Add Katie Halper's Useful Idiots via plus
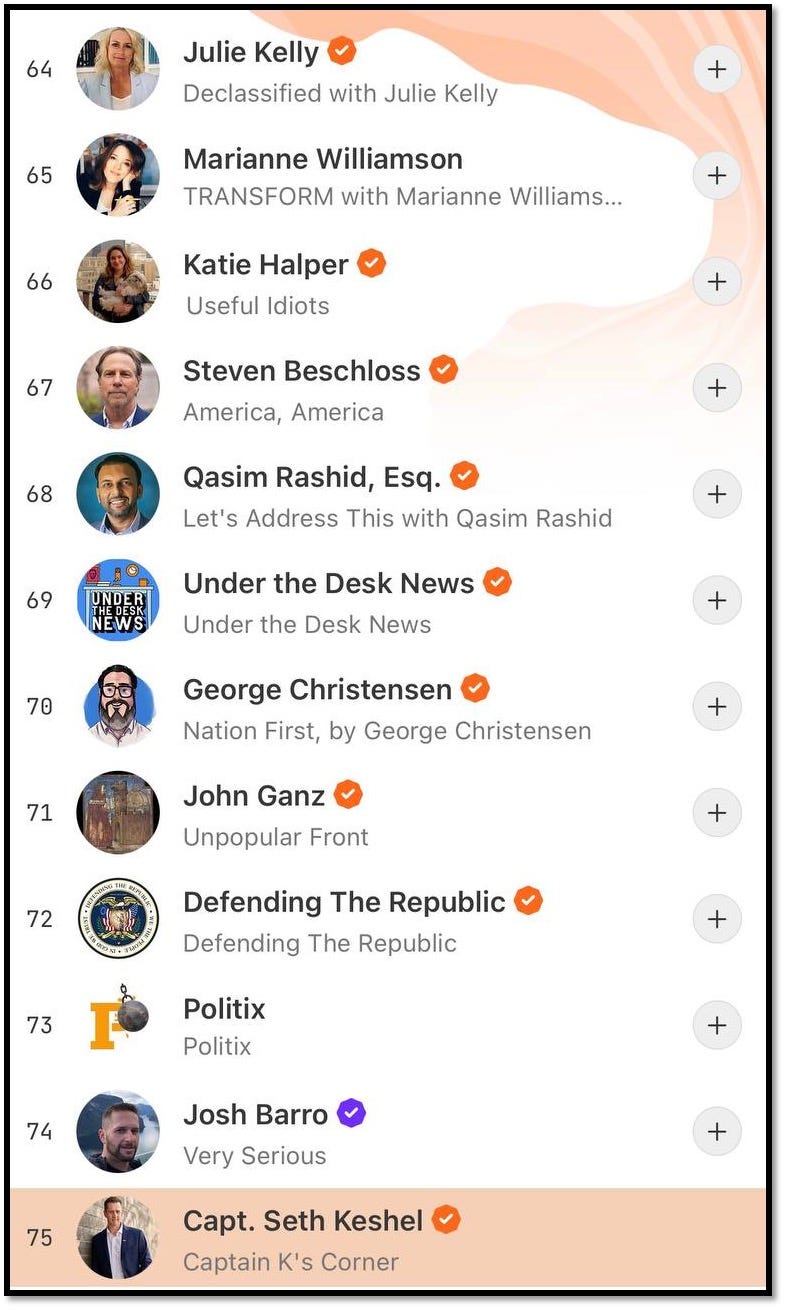Viewport: 786px width, 1310px height. click(x=716, y=281)
